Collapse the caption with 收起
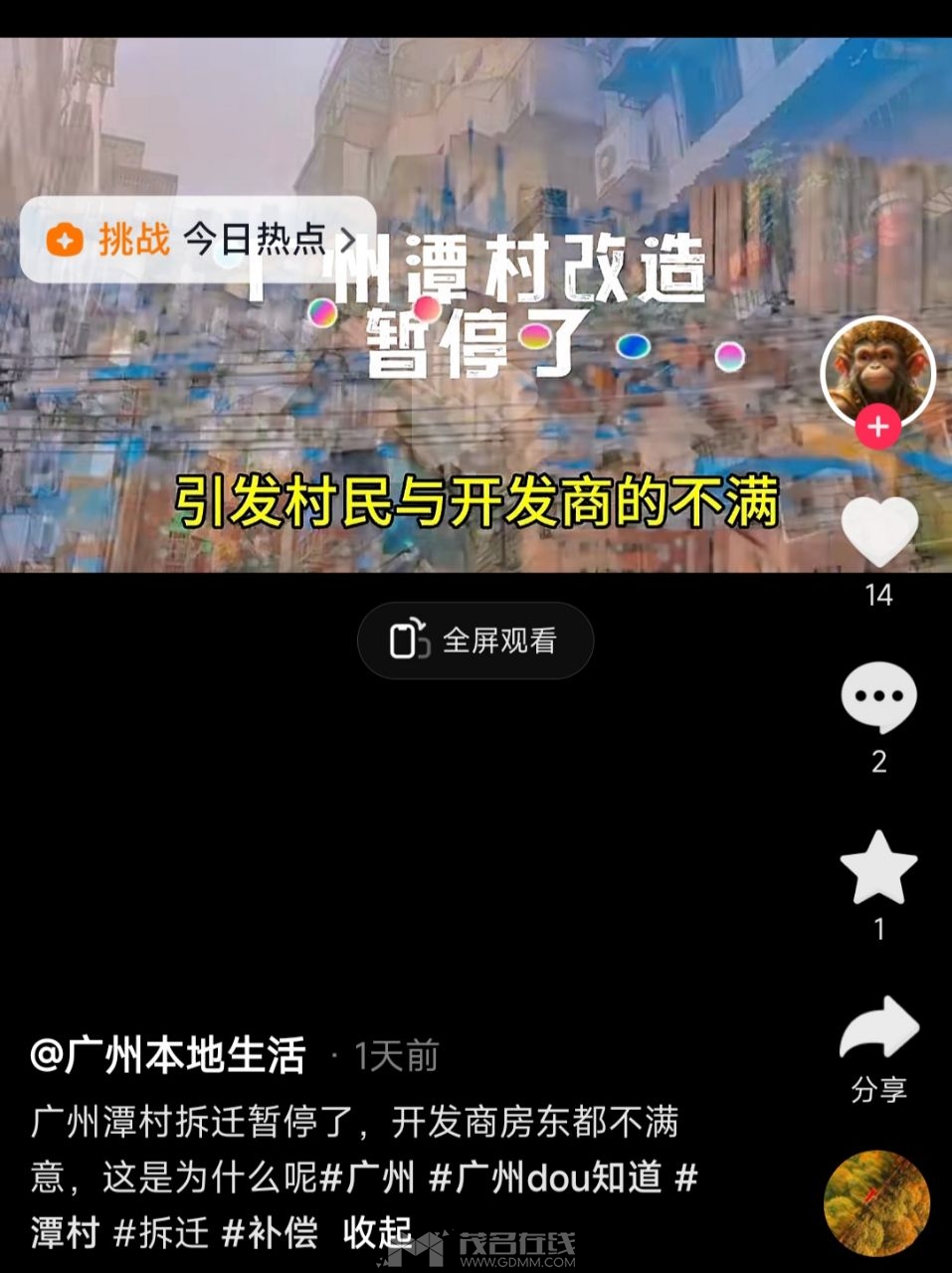Image resolution: width=952 pixels, height=1273 pixels. pyautogui.click(x=377, y=1233)
